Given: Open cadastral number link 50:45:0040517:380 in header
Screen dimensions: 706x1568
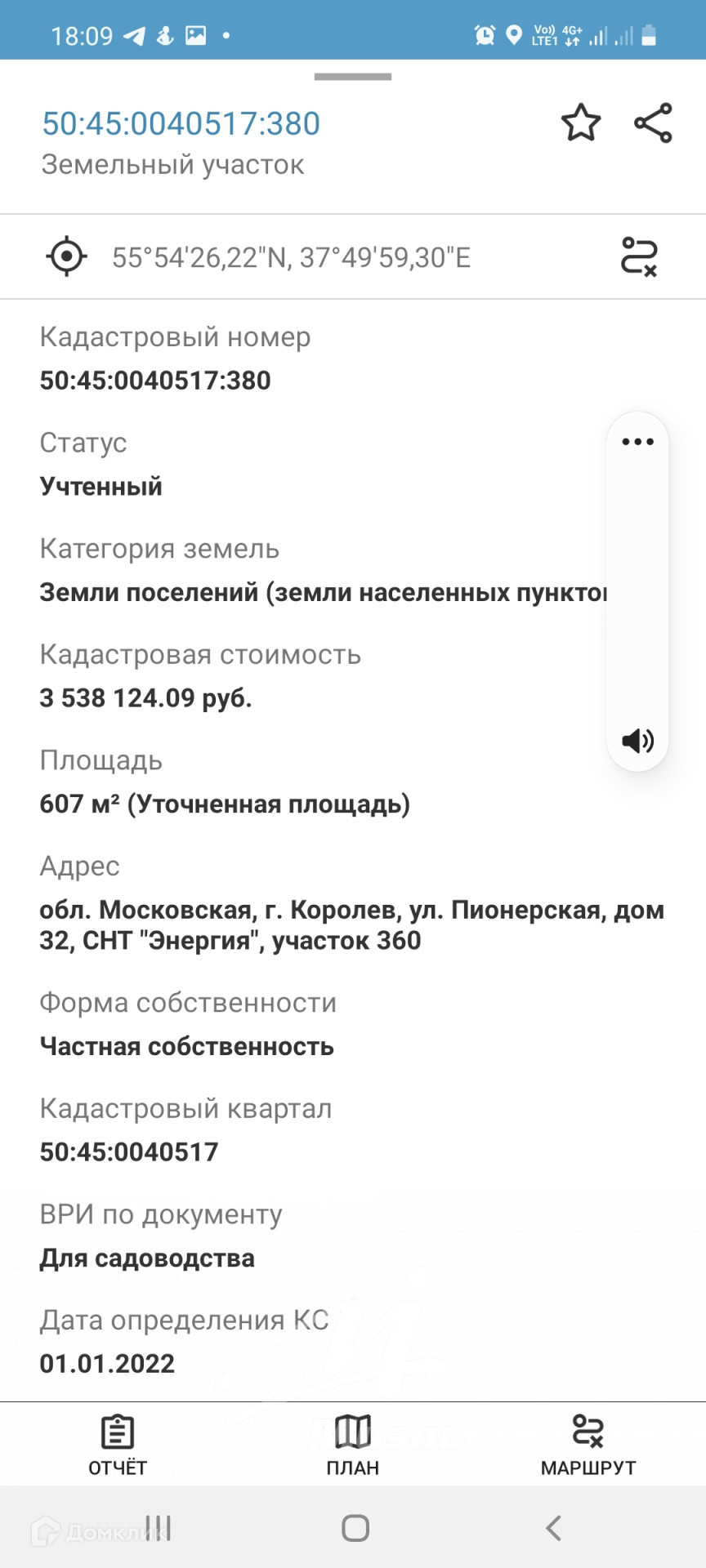Looking at the screenshot, I should pyautogui.click(x=181, y=123).
